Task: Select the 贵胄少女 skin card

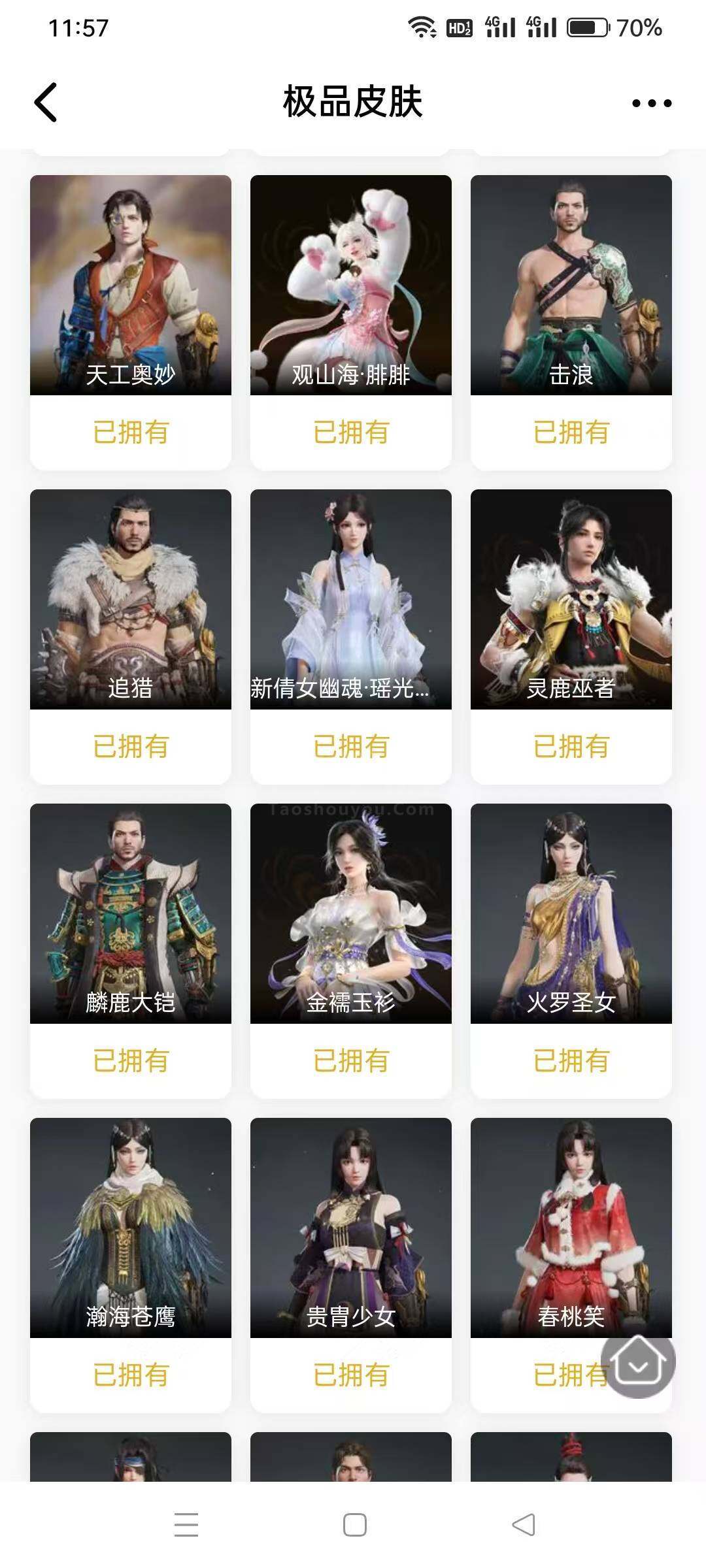Action: [x=351, y=1228]
